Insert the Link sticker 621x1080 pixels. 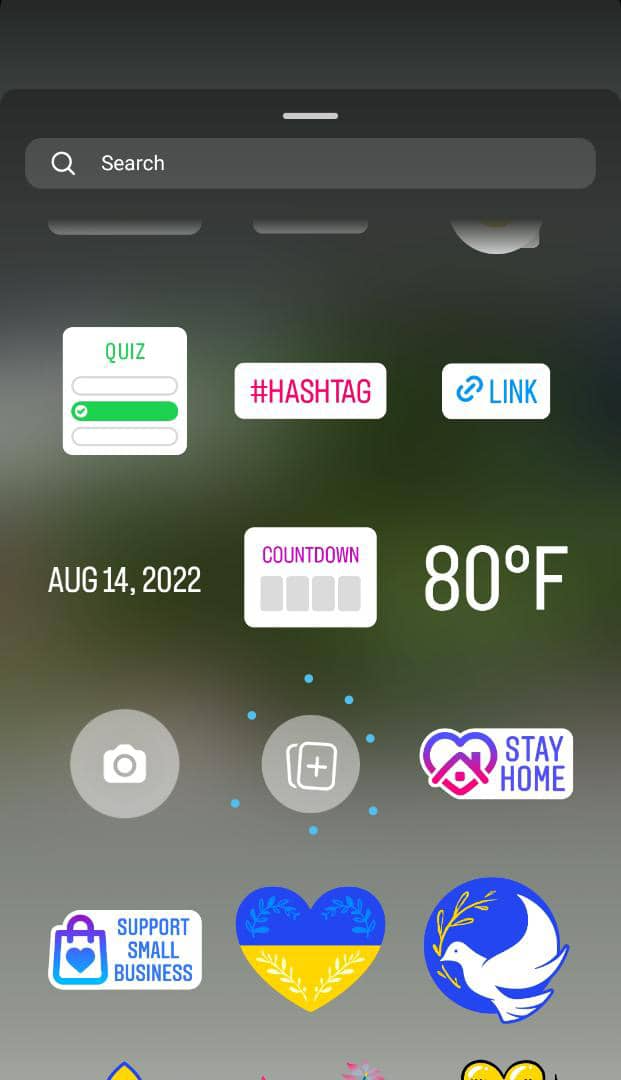point(496,391)
